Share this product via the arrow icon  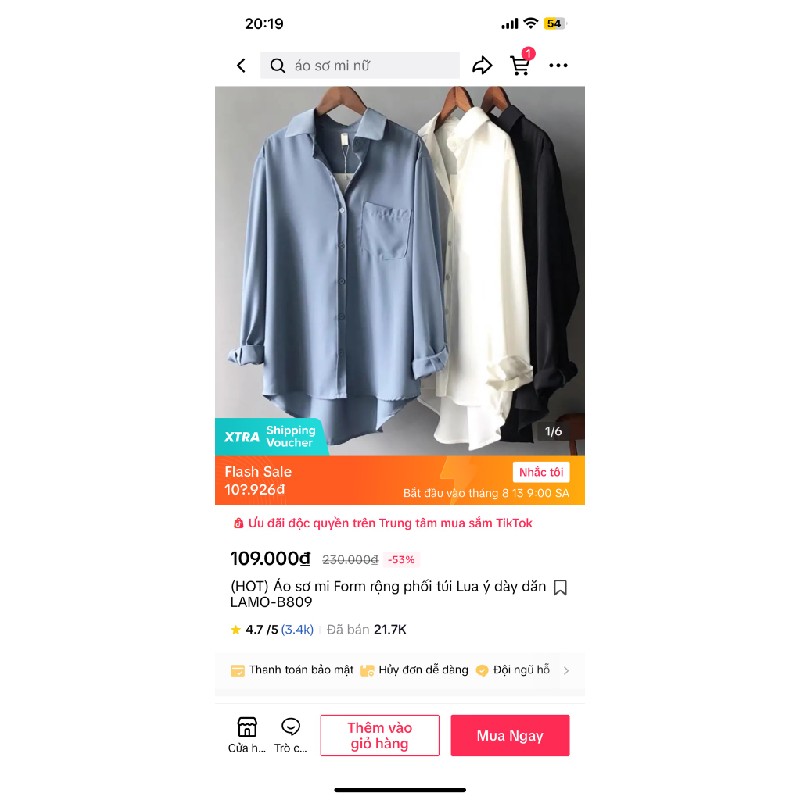coord(482,66)
